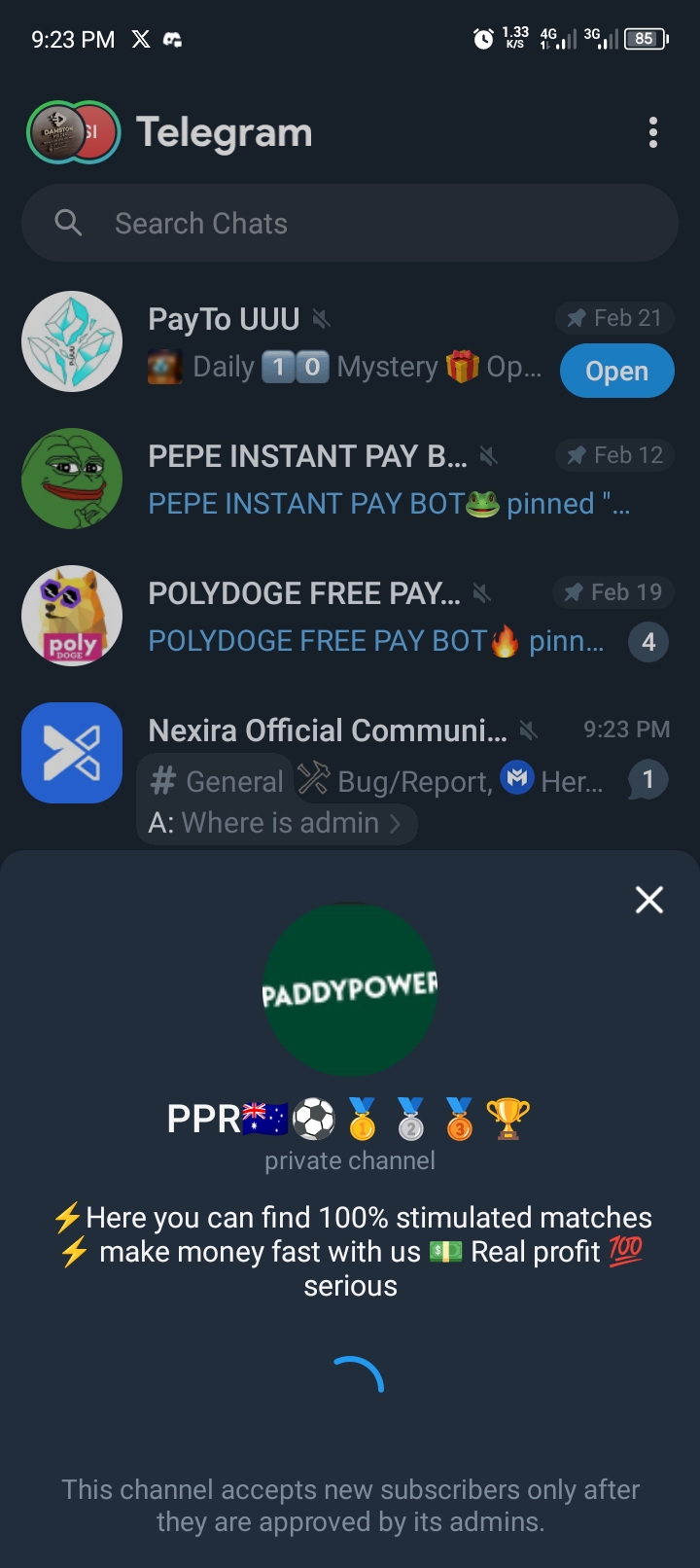The width and height of the screenshot is (700, 1568).
Task: Tap the Search Chats field
Action: coord(350,223)
